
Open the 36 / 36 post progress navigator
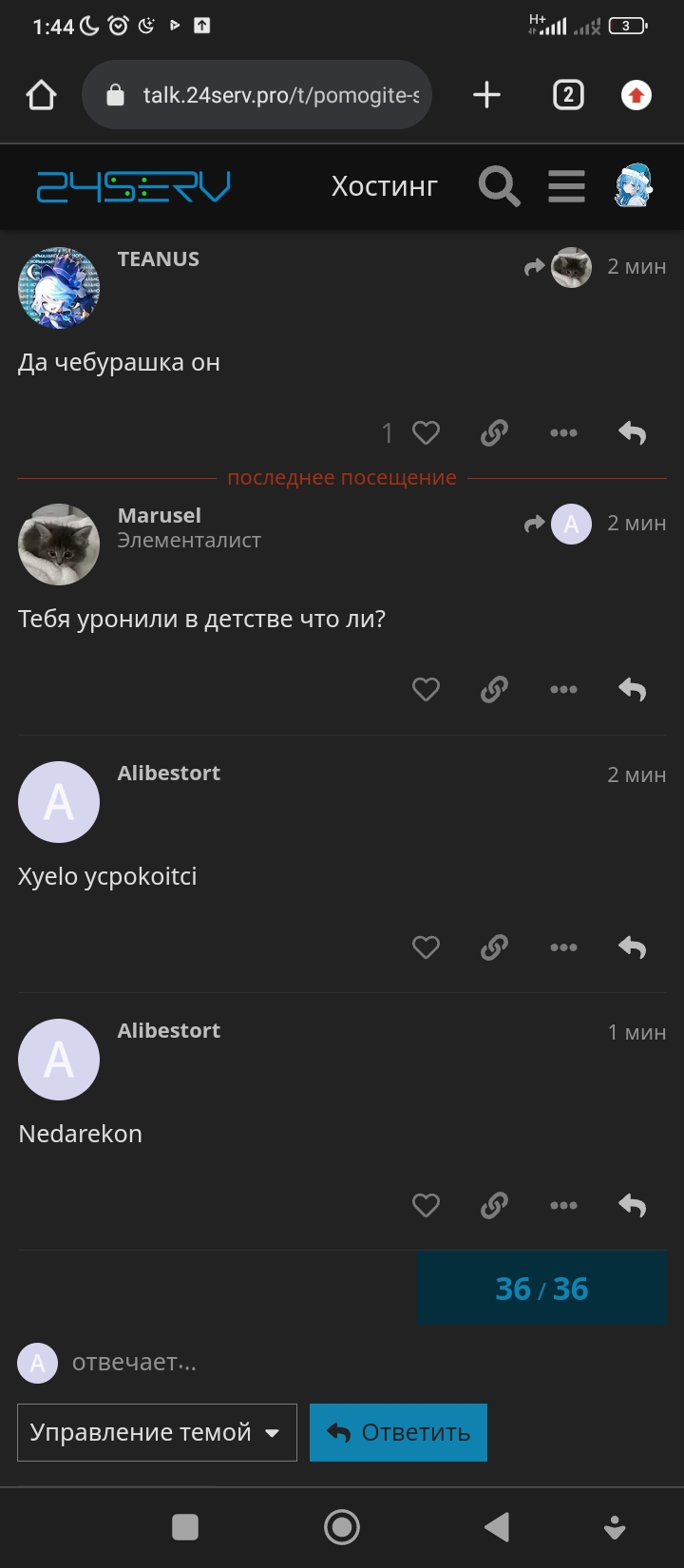[x=541, y=1289]
